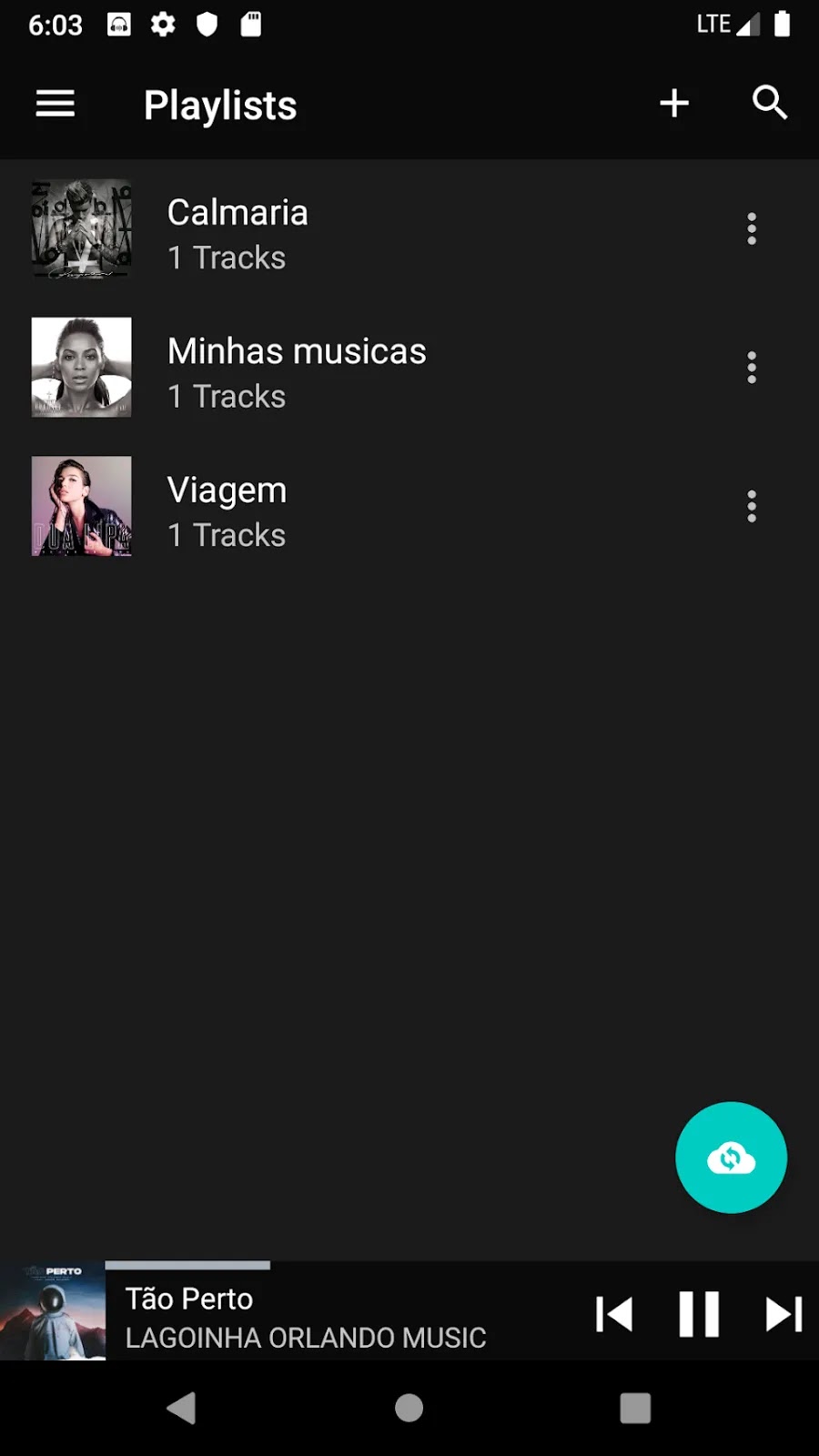Add a new playlist with plus icon
Screen dimensions: 819x1456
coord(674,104)
